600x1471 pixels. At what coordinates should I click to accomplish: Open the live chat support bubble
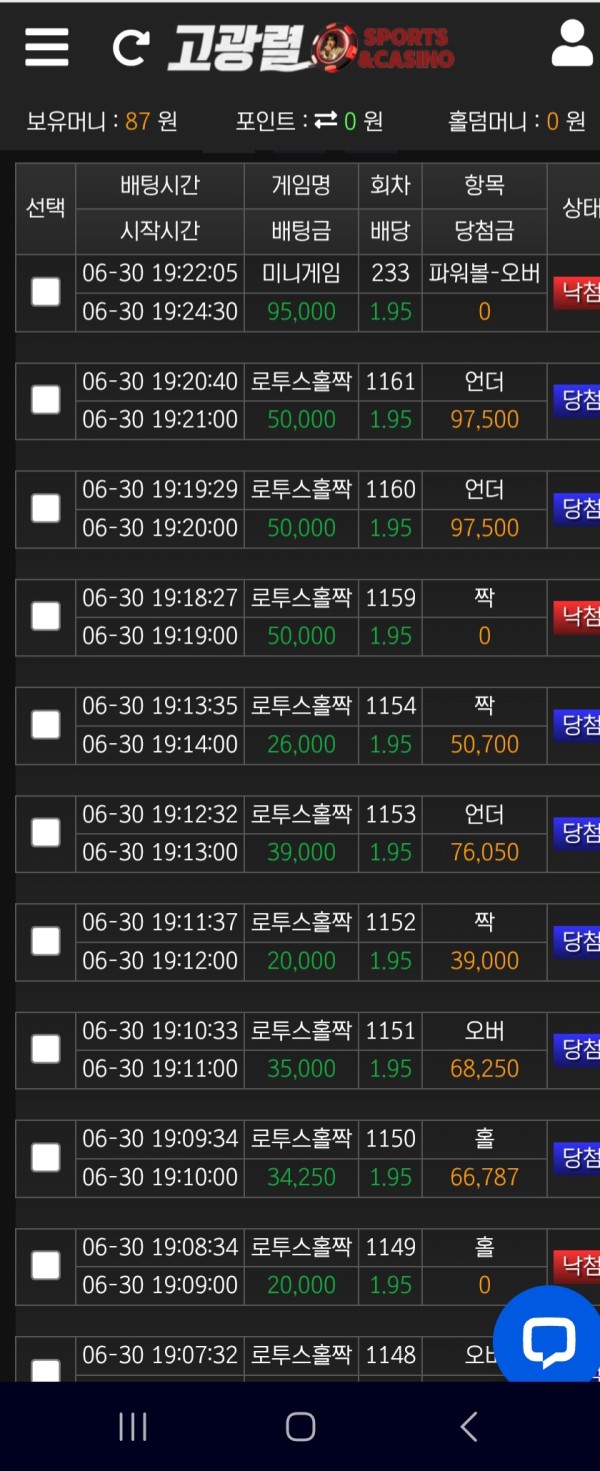[548, 1339]
